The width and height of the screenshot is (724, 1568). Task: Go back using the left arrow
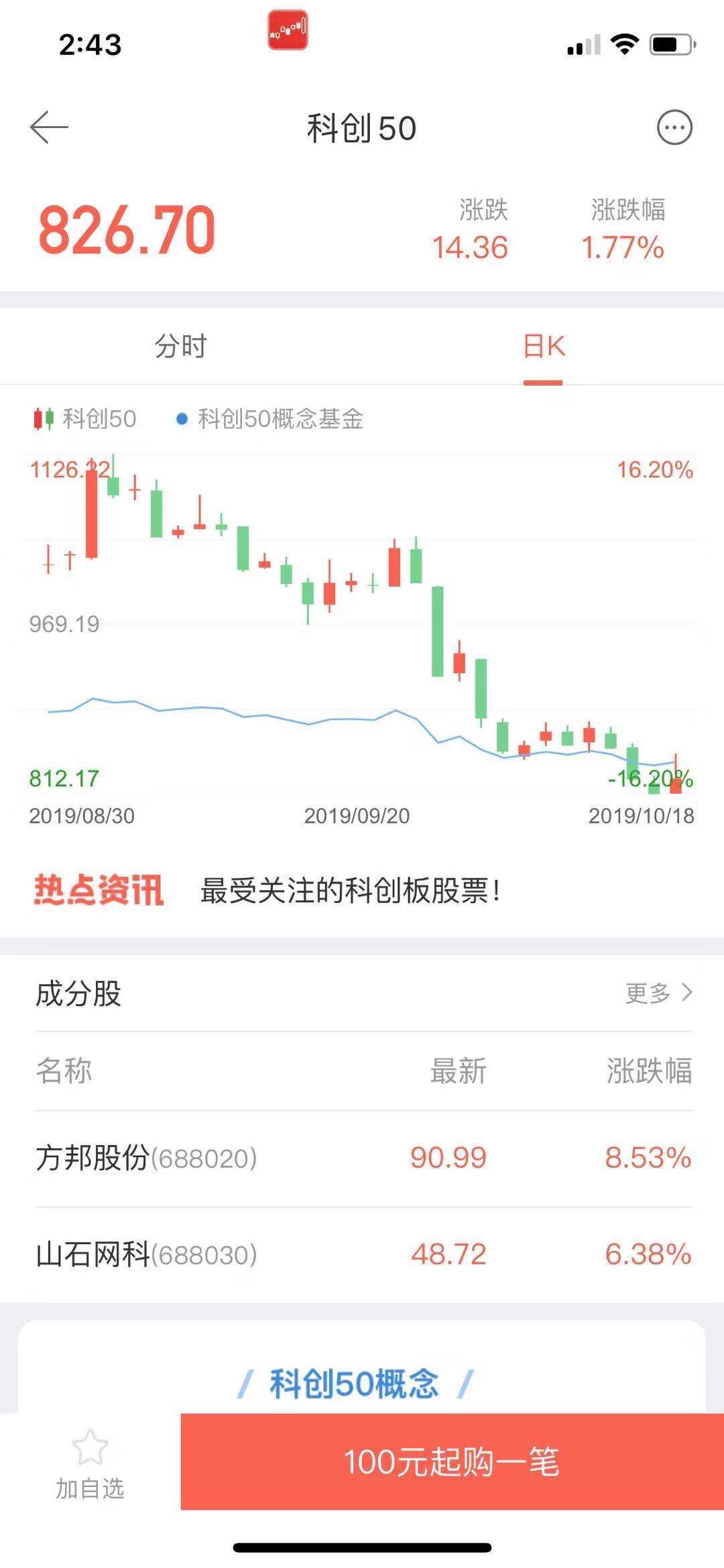click(x=49, y=127)
